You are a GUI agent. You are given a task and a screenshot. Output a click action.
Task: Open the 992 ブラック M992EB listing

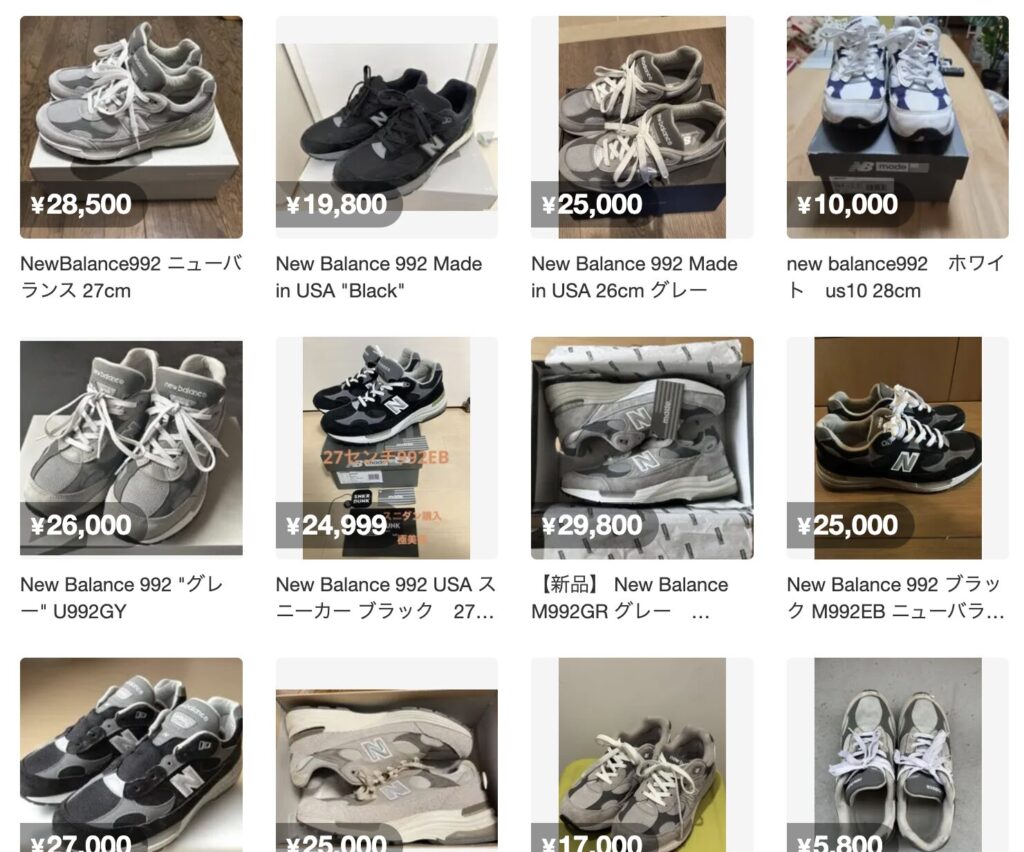pos(897,448)
